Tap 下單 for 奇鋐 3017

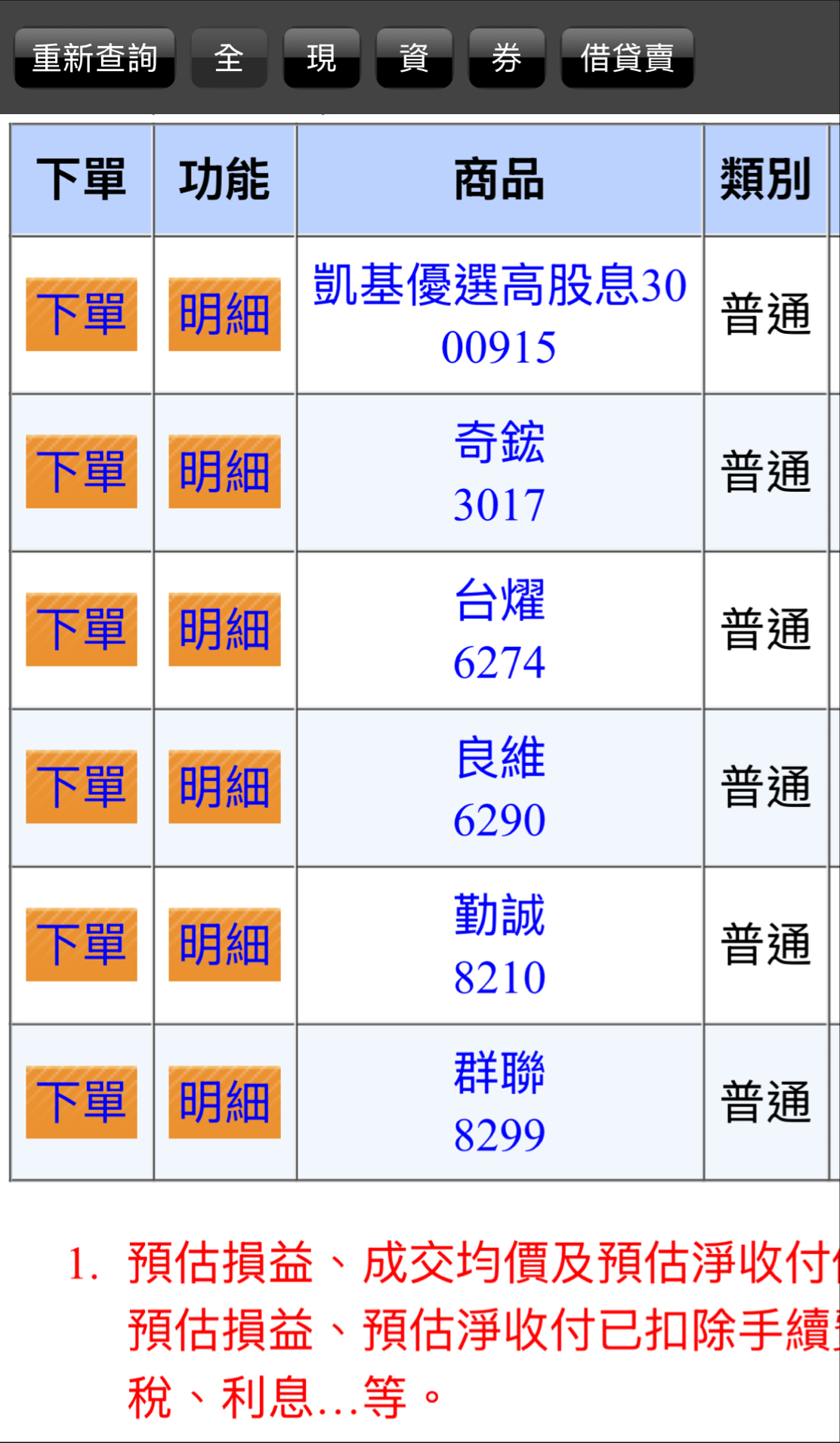coord(82,471)
